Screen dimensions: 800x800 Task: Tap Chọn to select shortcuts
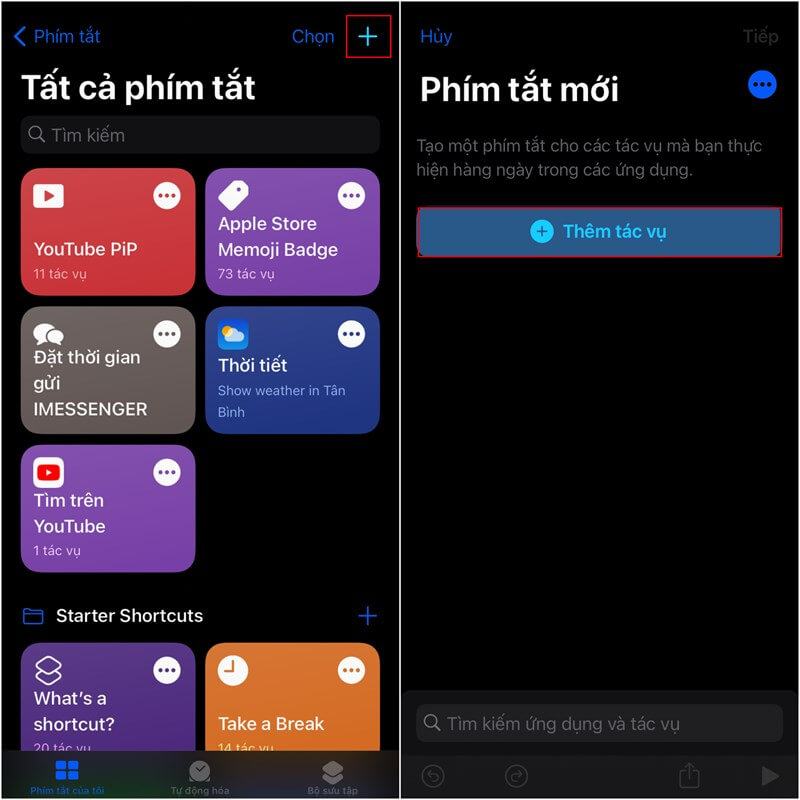tap(312, 37)
